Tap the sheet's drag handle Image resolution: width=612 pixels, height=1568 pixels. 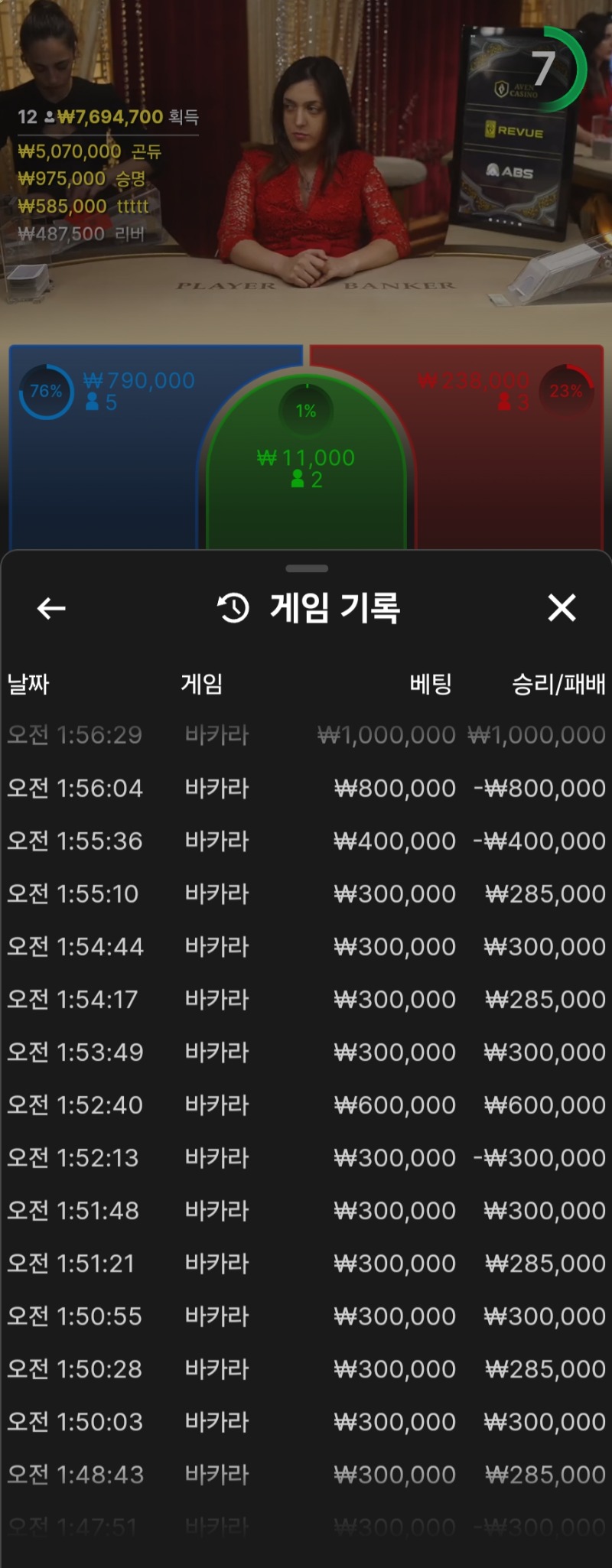[306, 568]
